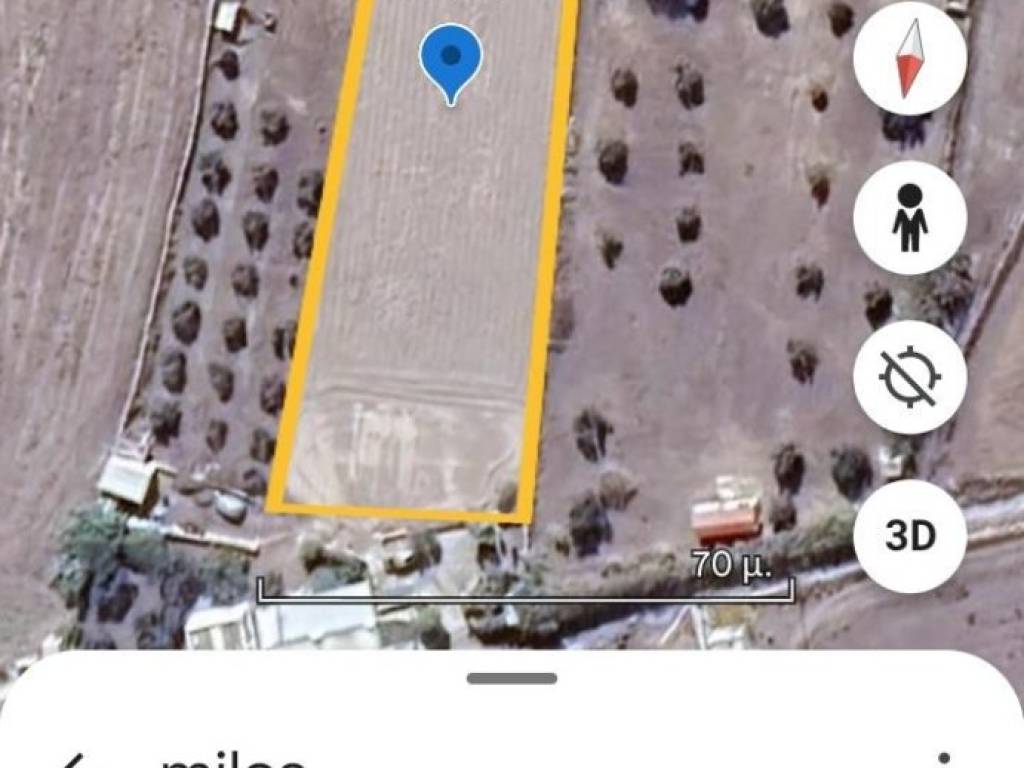Screen dimensions: 1024x768
Task: Expand the bottom sheet using its handle
Action: tap(512, 678)
